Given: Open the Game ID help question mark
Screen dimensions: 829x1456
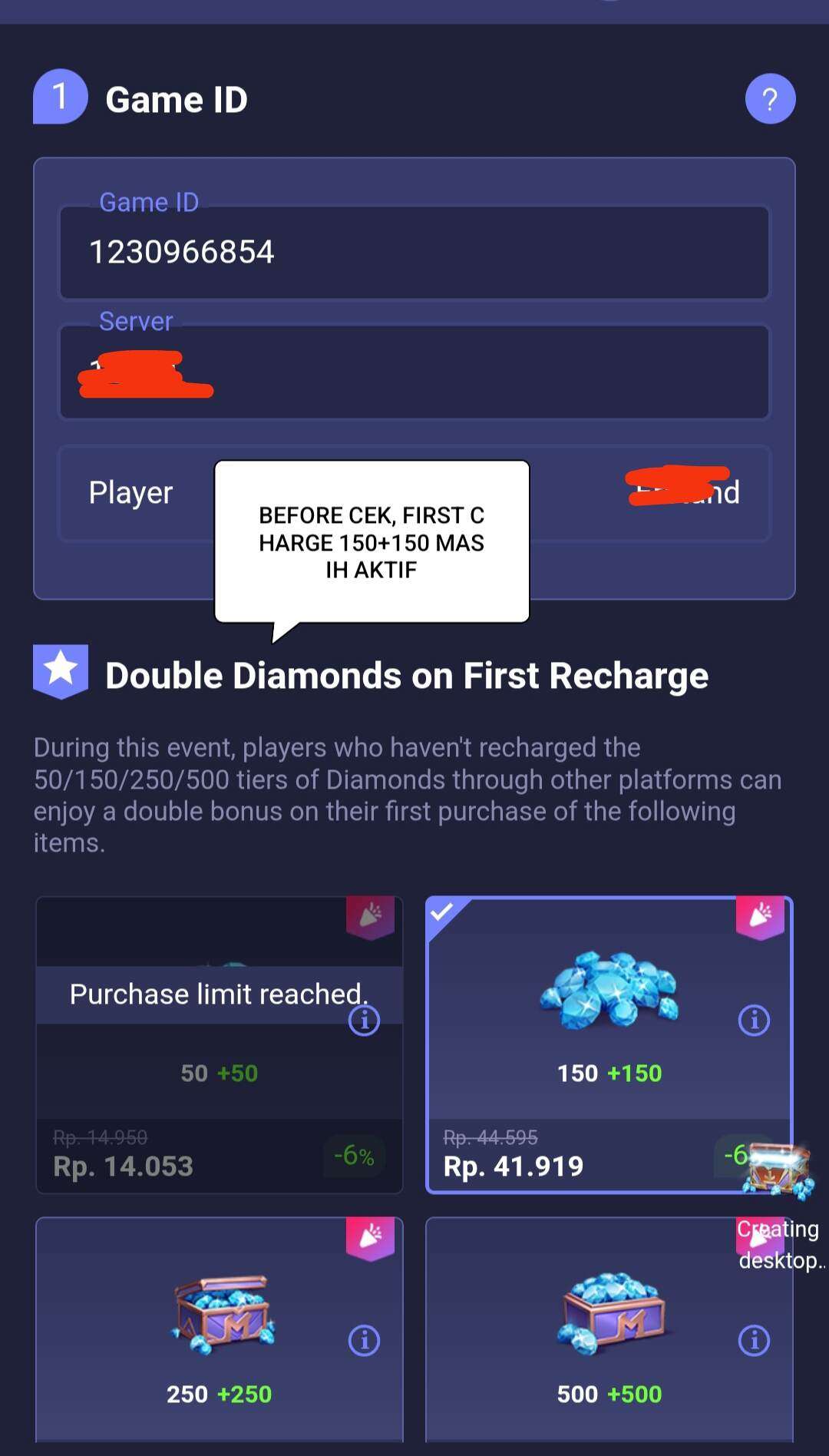Looking at the screenshot, I should (770, 99).
